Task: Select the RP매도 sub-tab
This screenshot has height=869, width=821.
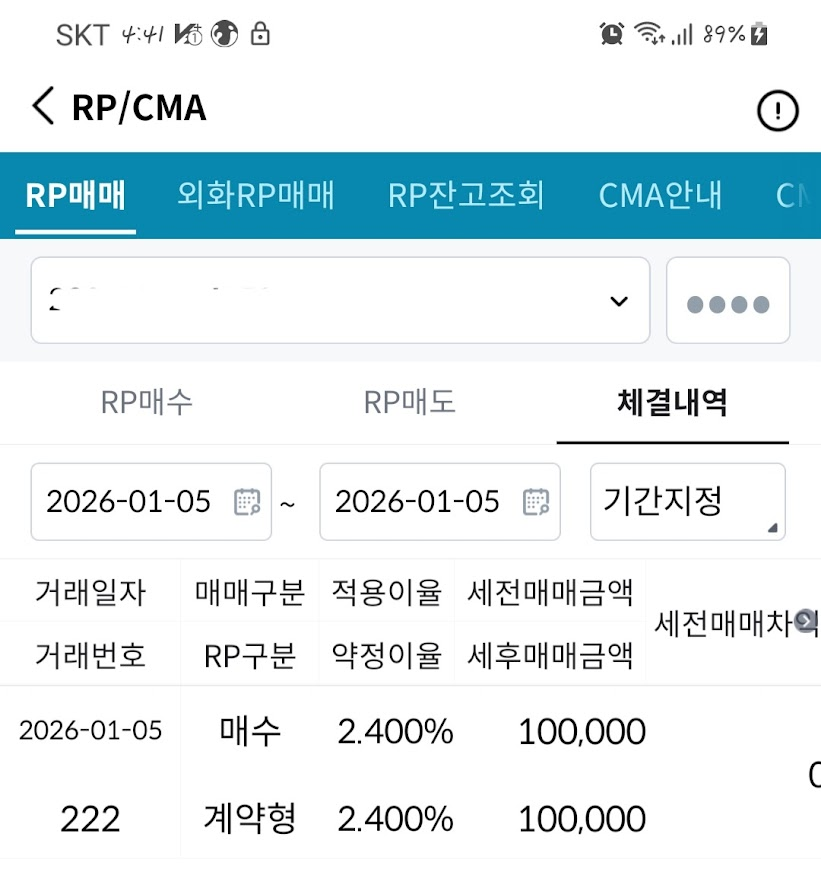Action: pos(410,403)
